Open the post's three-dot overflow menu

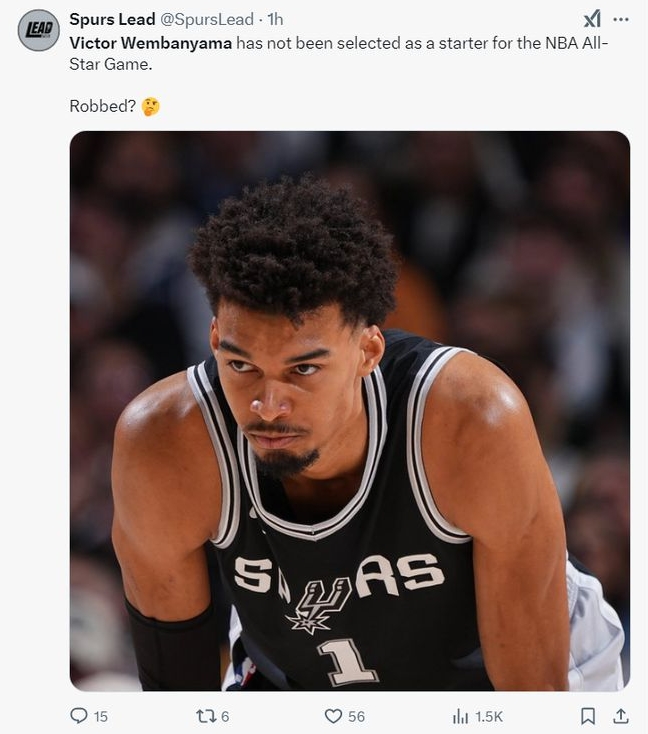click(621, 19)
